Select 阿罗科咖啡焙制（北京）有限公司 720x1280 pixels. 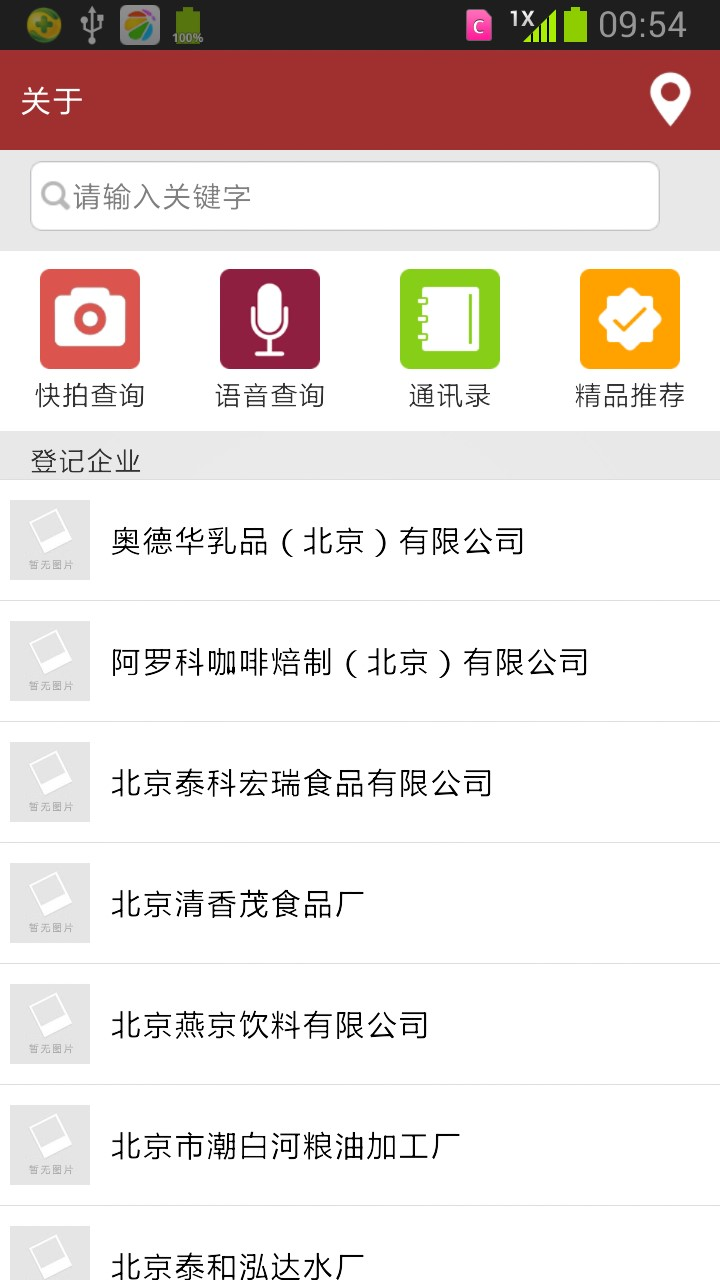click(x=360, y=661)
